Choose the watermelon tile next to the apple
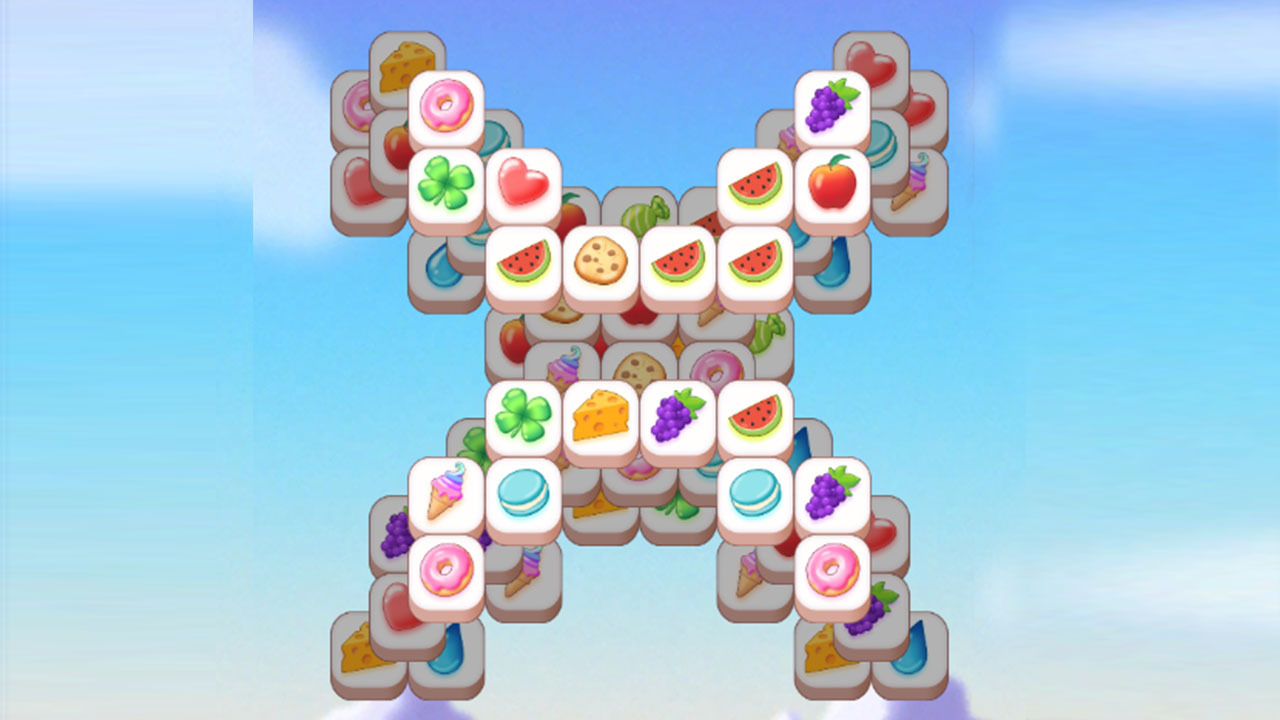The image size is (1280, 720). click(x=755, y=186)
